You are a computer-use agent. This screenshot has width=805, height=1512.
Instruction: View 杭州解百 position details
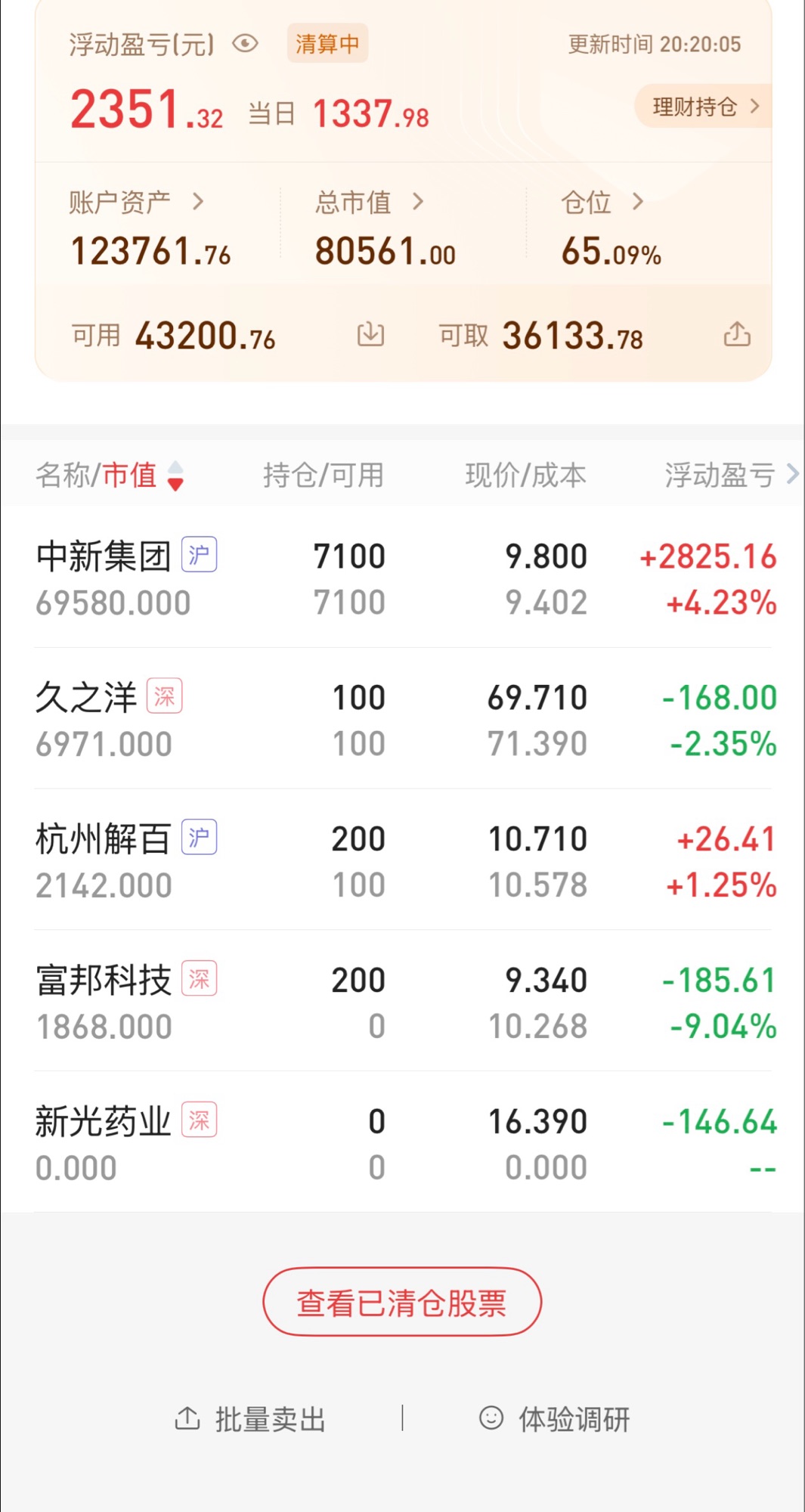click(x=402, y=861)
